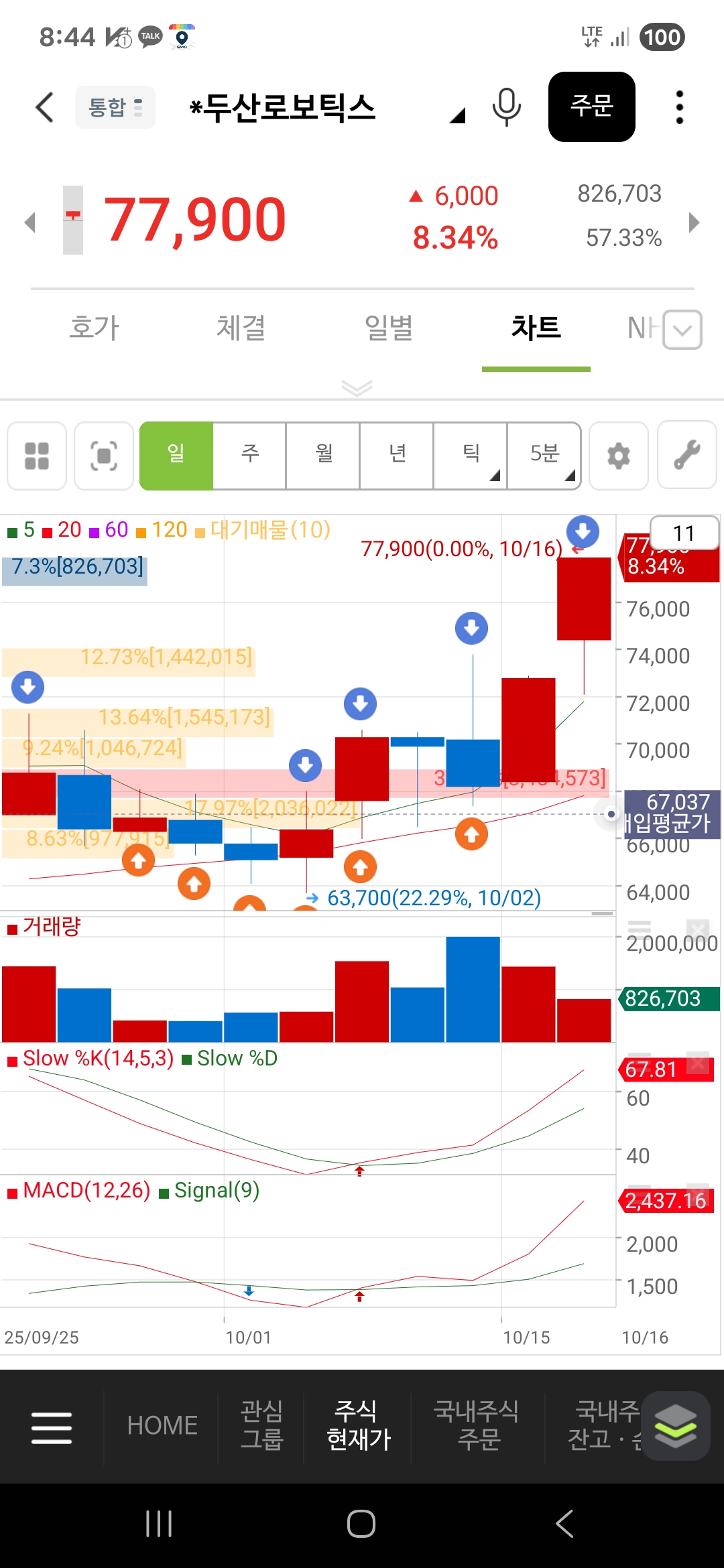Open 관심그룹 in the bottom bar

(x=261, y=1426)
